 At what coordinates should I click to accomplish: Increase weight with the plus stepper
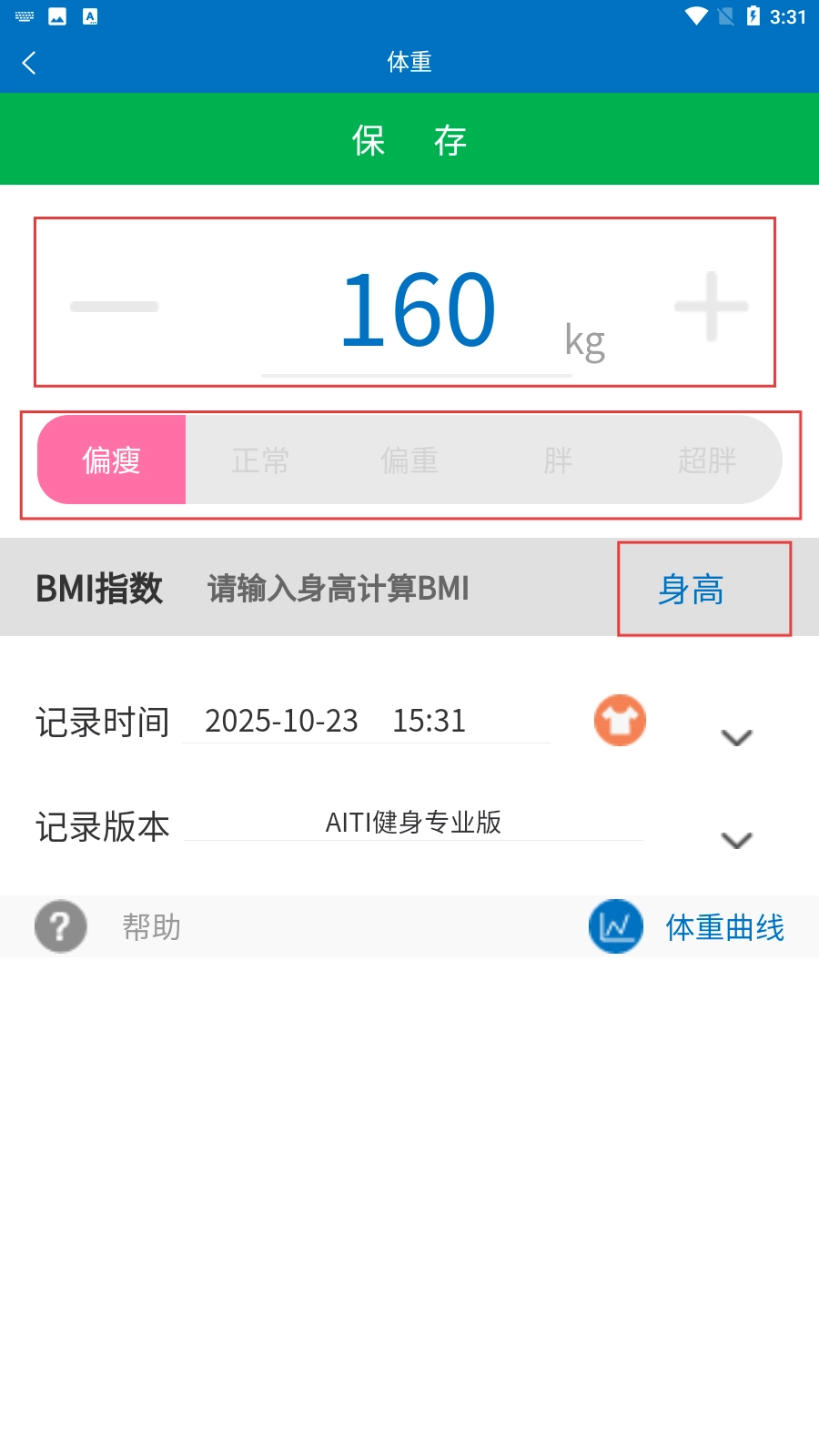point(711,307)
